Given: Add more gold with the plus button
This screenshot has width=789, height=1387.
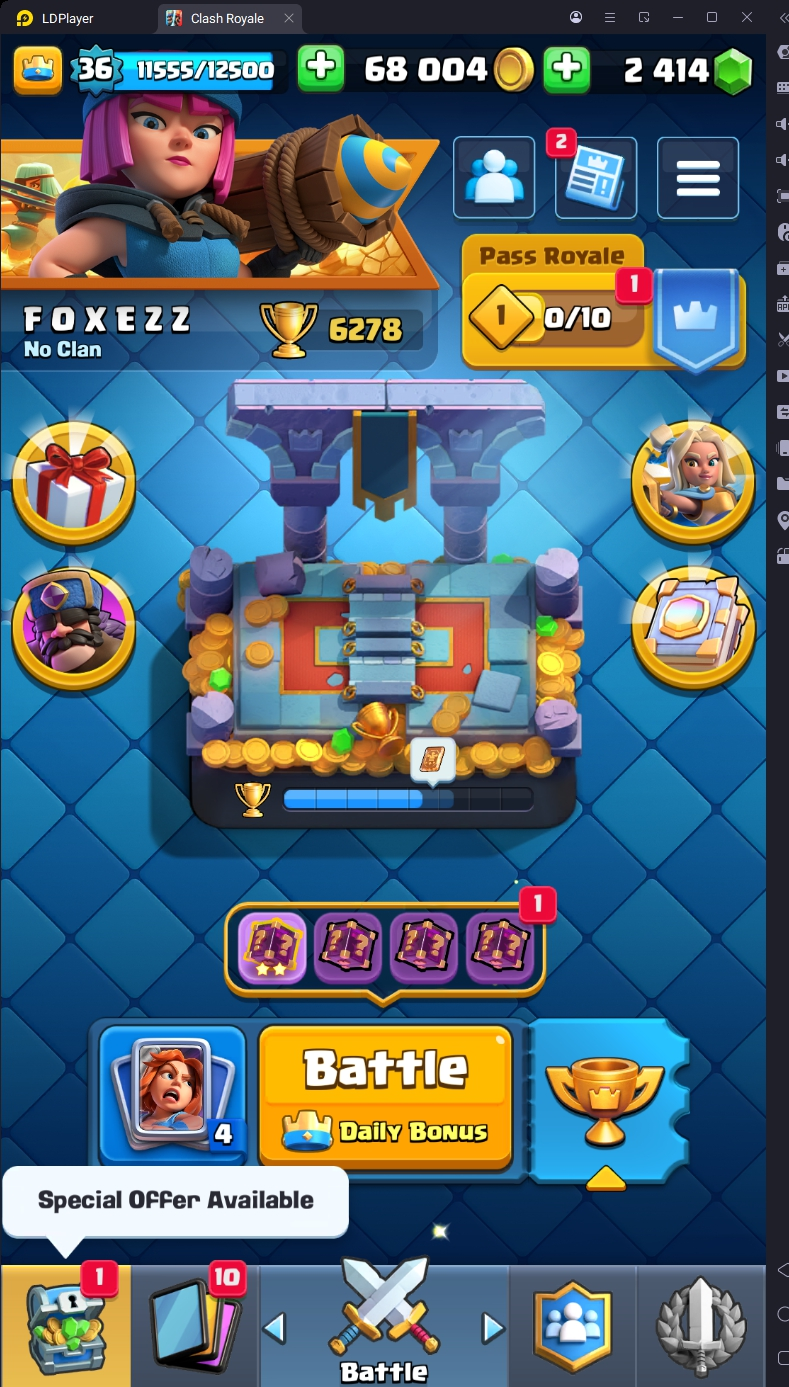Looking at the screenshot, I should [321, 68].
